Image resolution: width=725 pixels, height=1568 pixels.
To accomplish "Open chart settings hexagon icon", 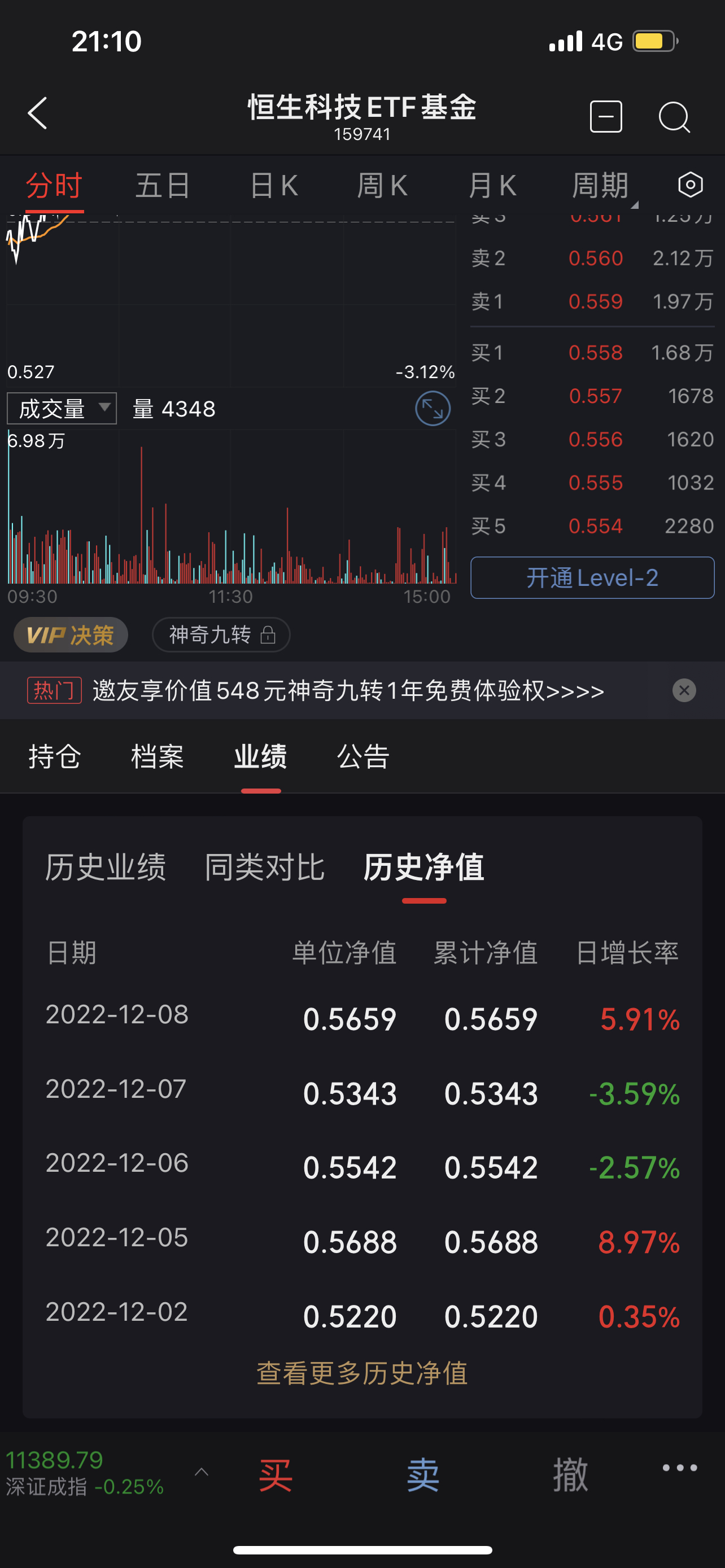I will coord(691,185).
